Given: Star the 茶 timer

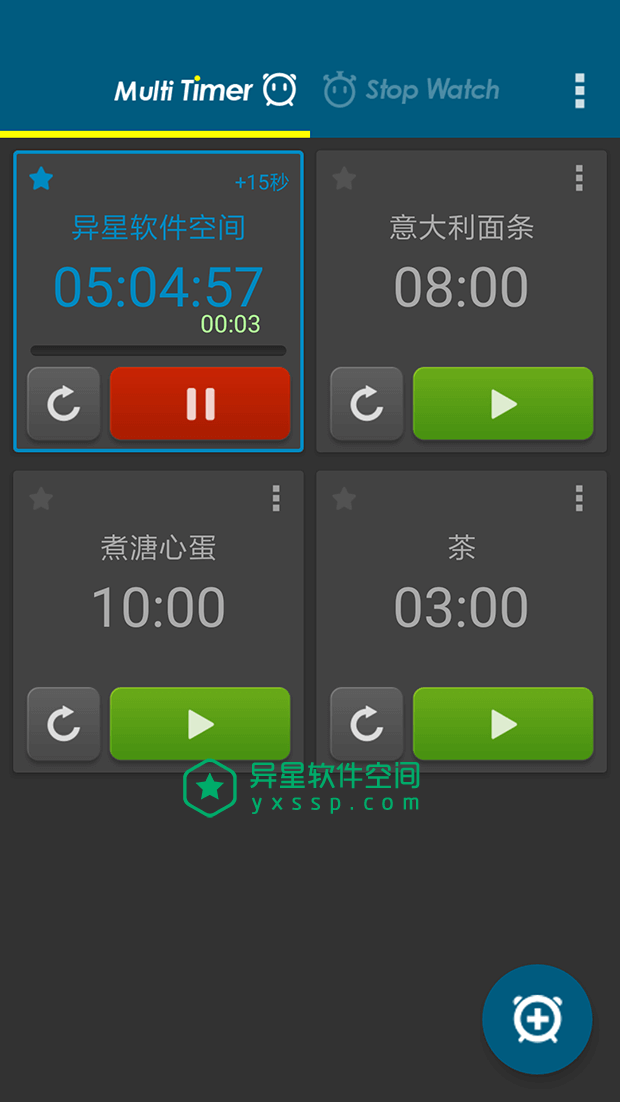Looking at the screenshot, I should pyautogui.click(x=344, y=498).
